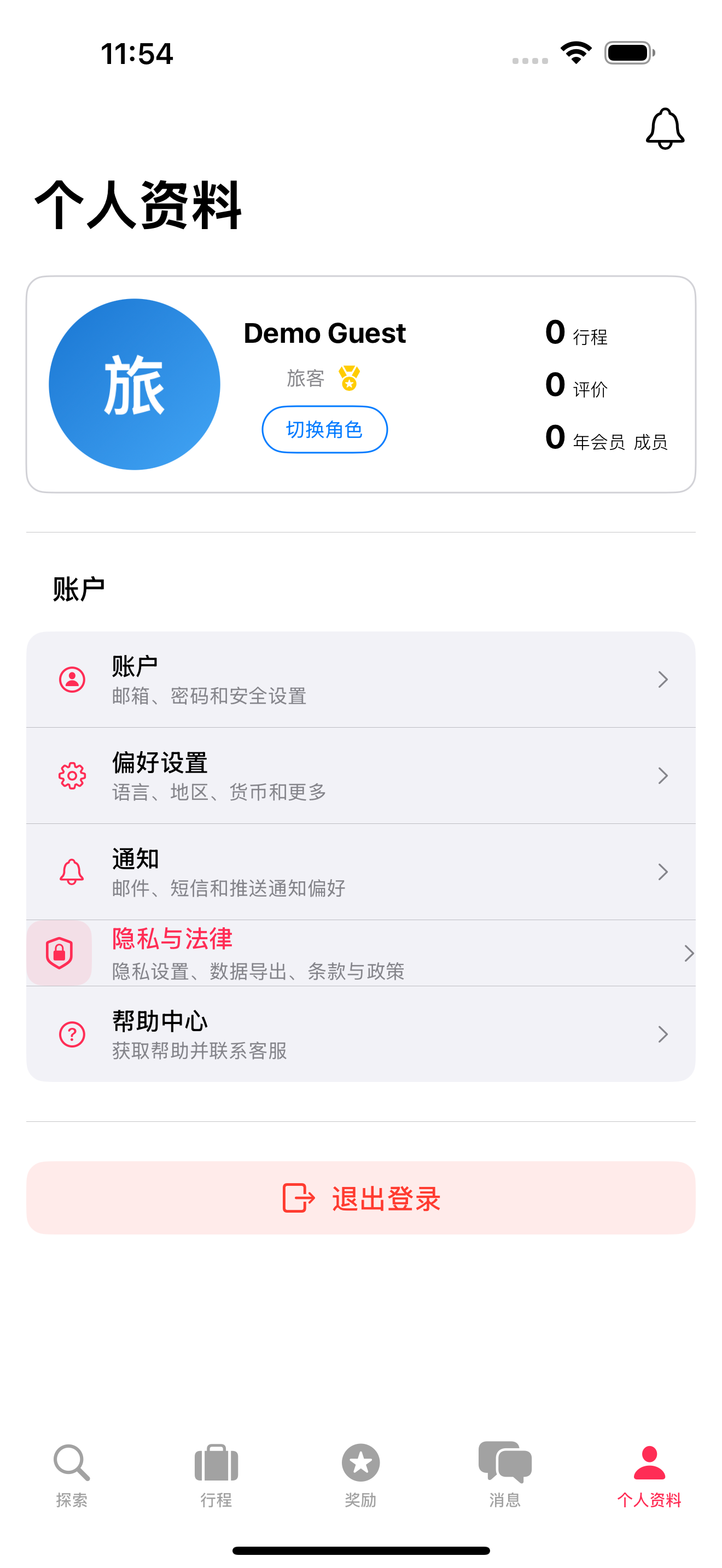This screenshot has height=1568, width=722.
Task: Tap the 切换角色 button
Action: 324,430
